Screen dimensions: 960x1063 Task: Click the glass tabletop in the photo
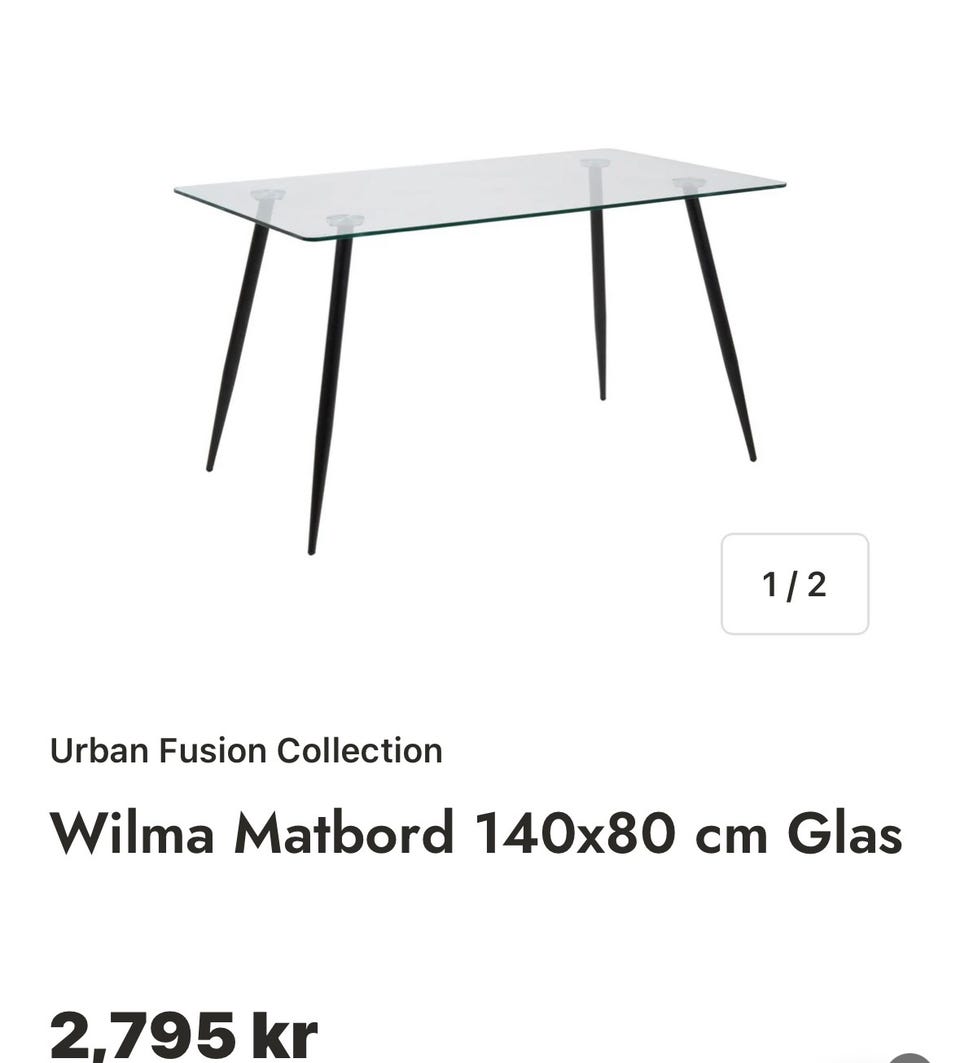click(x=470, y=200)
